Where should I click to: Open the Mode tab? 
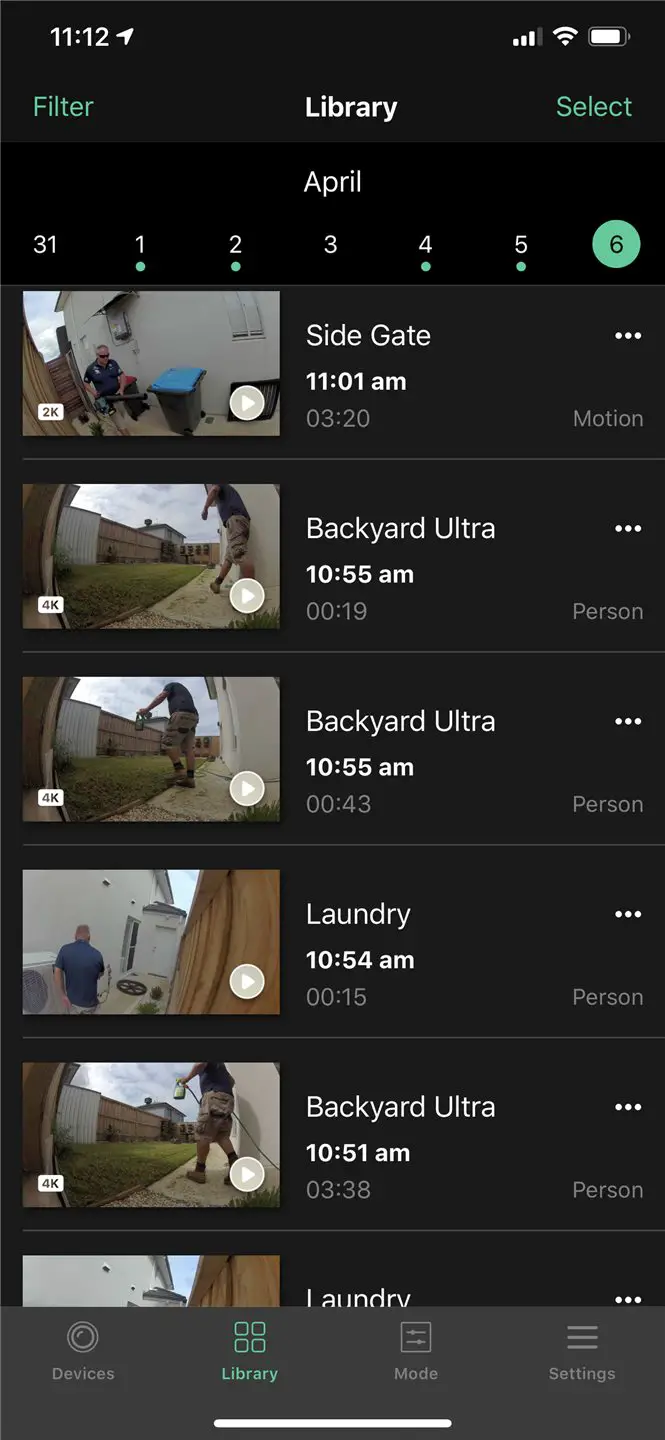(416, 1351)
